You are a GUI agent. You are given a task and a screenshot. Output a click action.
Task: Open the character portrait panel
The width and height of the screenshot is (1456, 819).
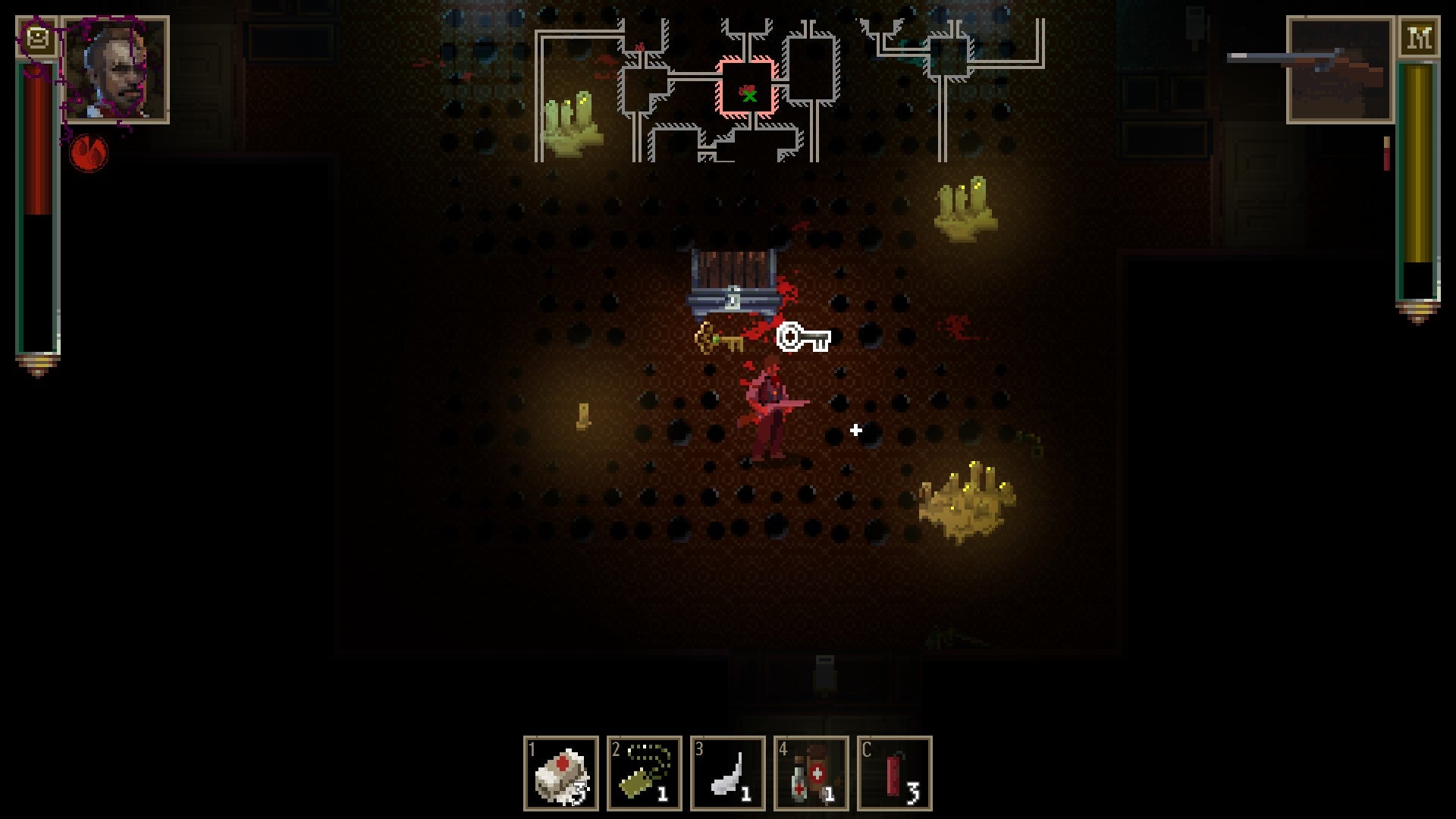pyautogui.click(x=115, y=70)
